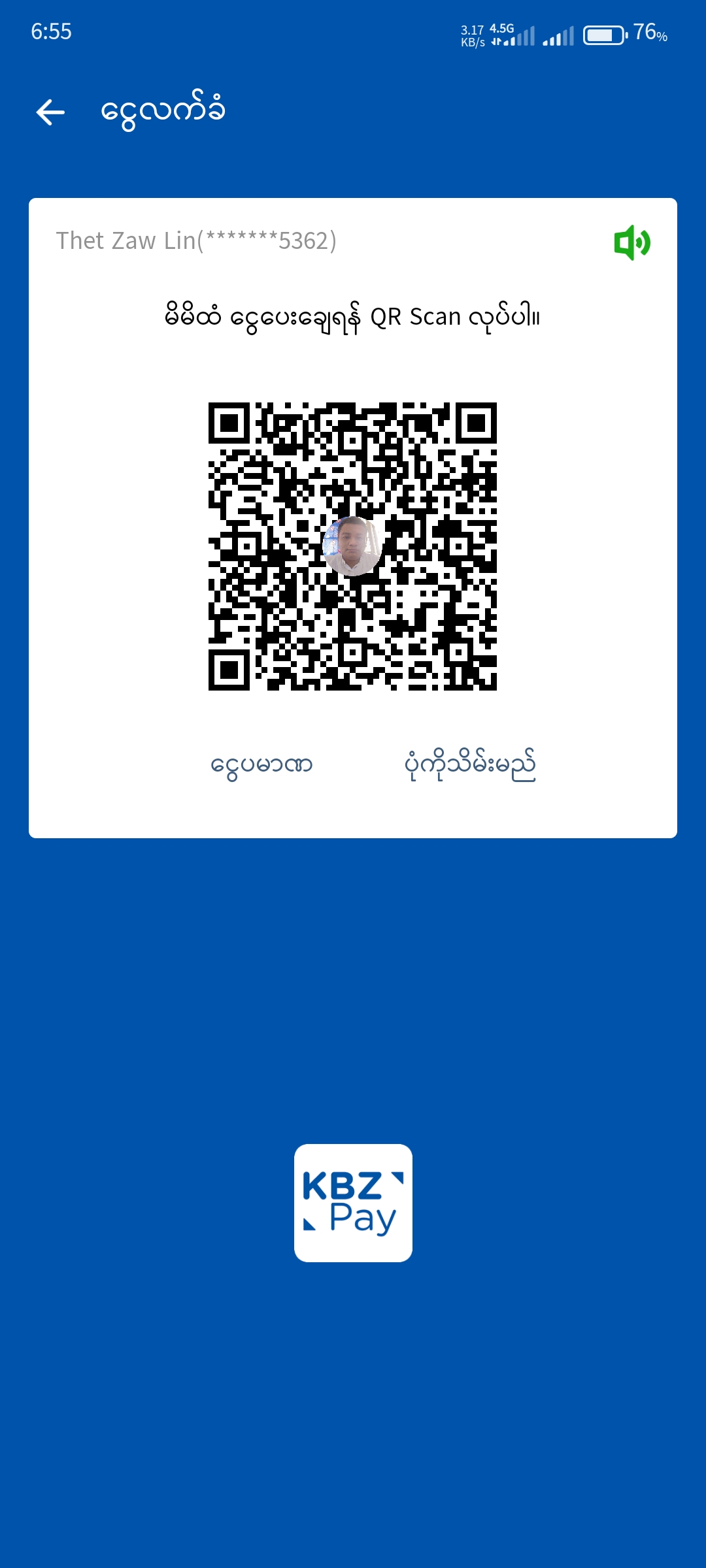Go back using the top arrow
Screen dimensions: 706x1568
pyautogui.click(x=50, y=112)
